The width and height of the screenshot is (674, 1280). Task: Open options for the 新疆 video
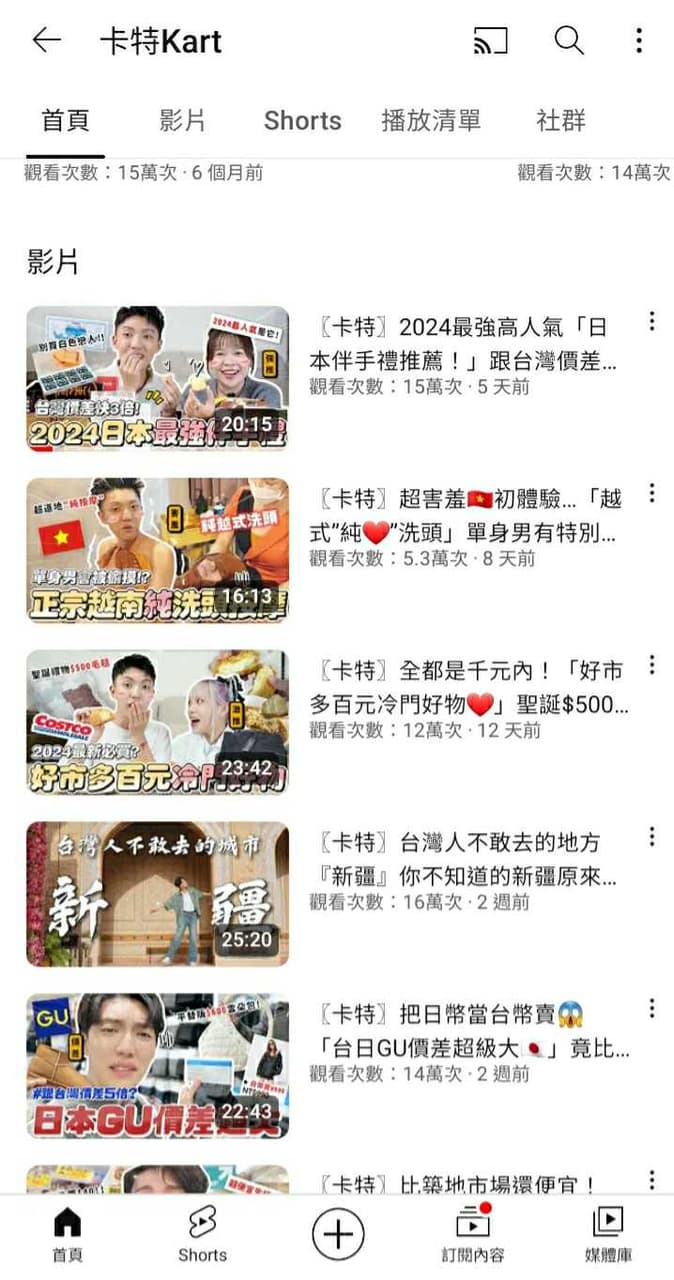point(651,837)
